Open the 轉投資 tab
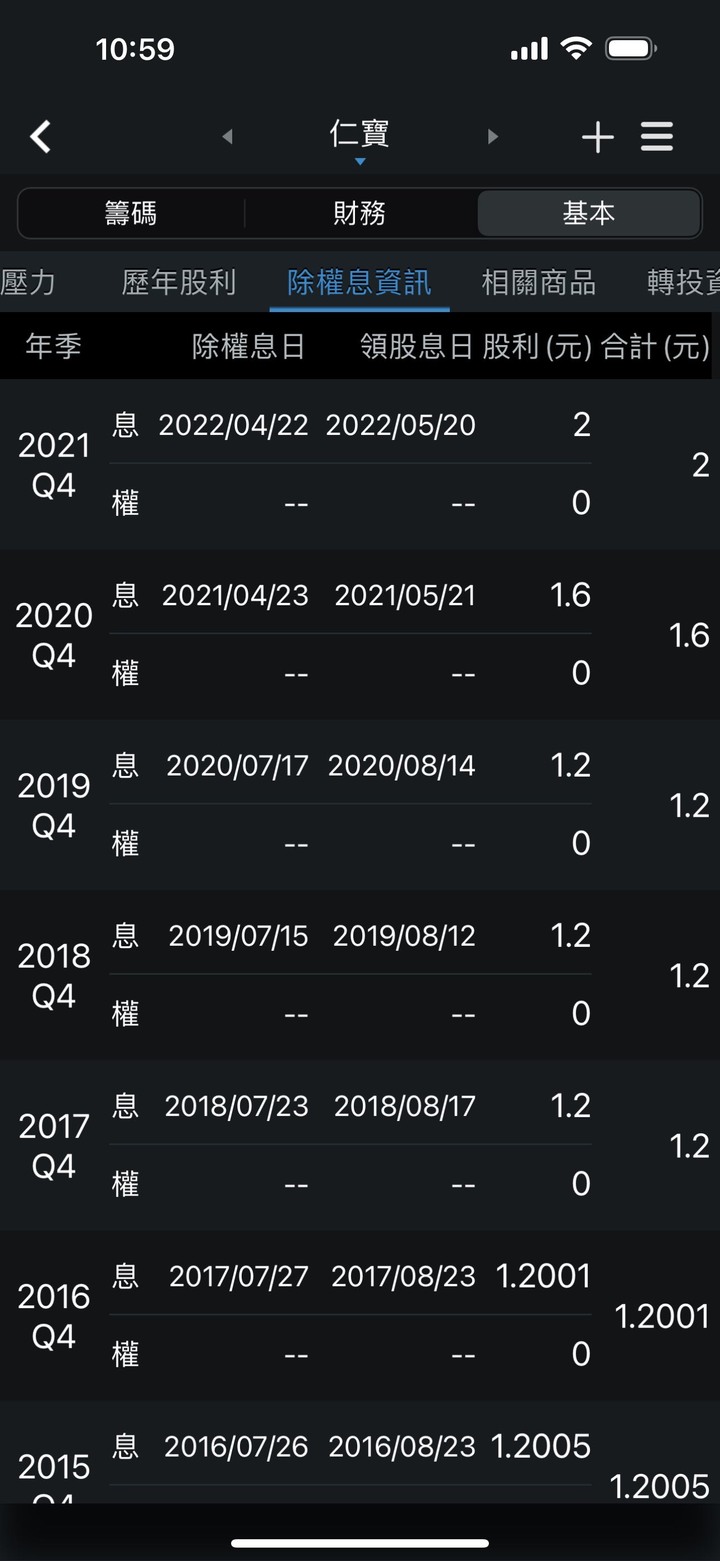 pos(683,283)
